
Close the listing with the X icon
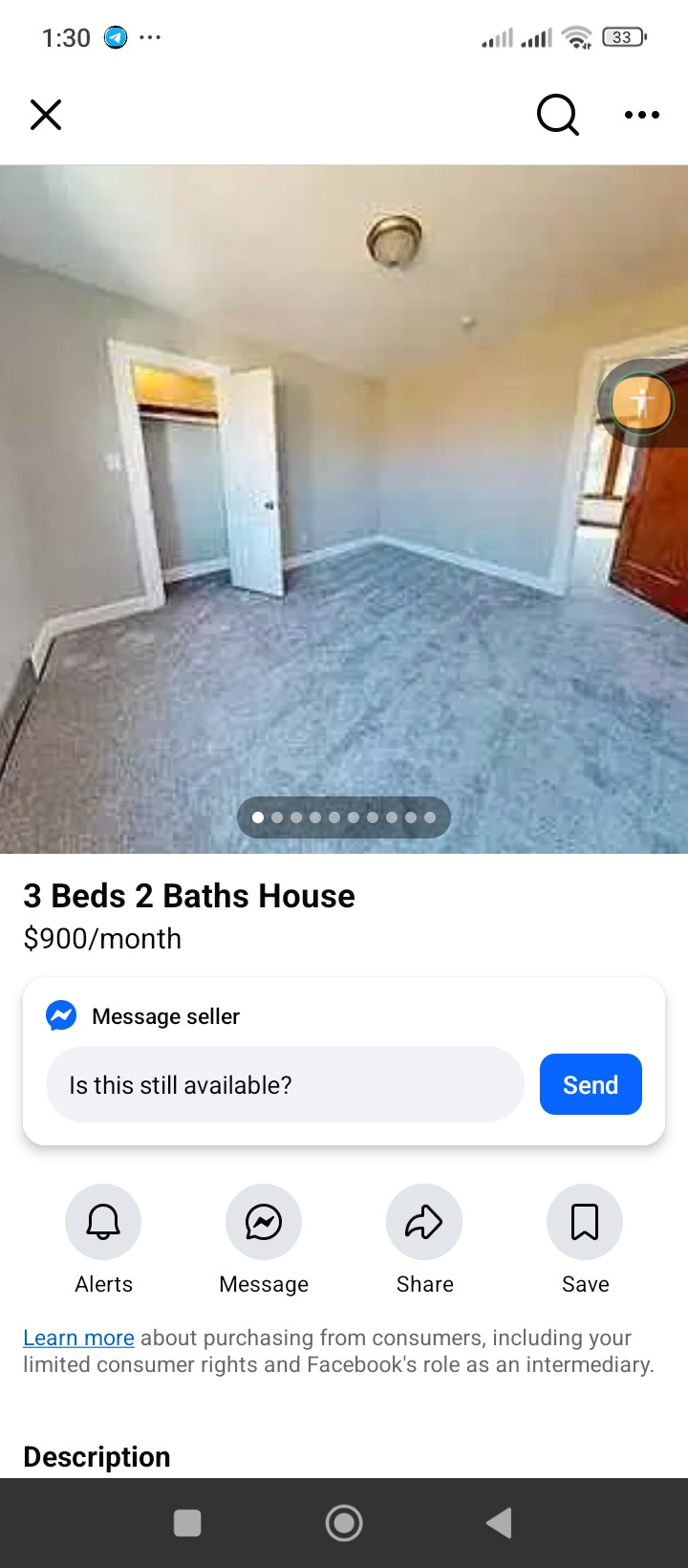(x=46, y=115)
